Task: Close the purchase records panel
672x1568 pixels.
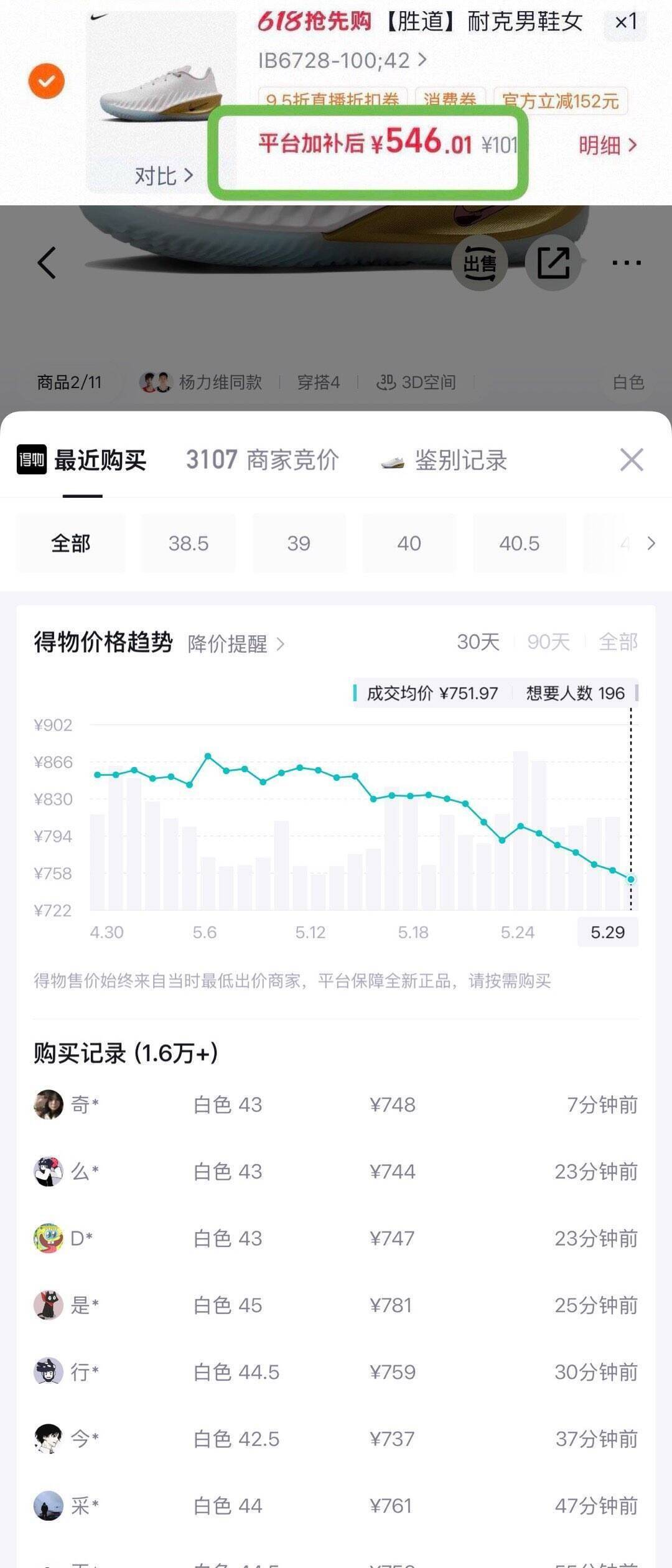Action: pyautogui.click(x=632, y=460)
